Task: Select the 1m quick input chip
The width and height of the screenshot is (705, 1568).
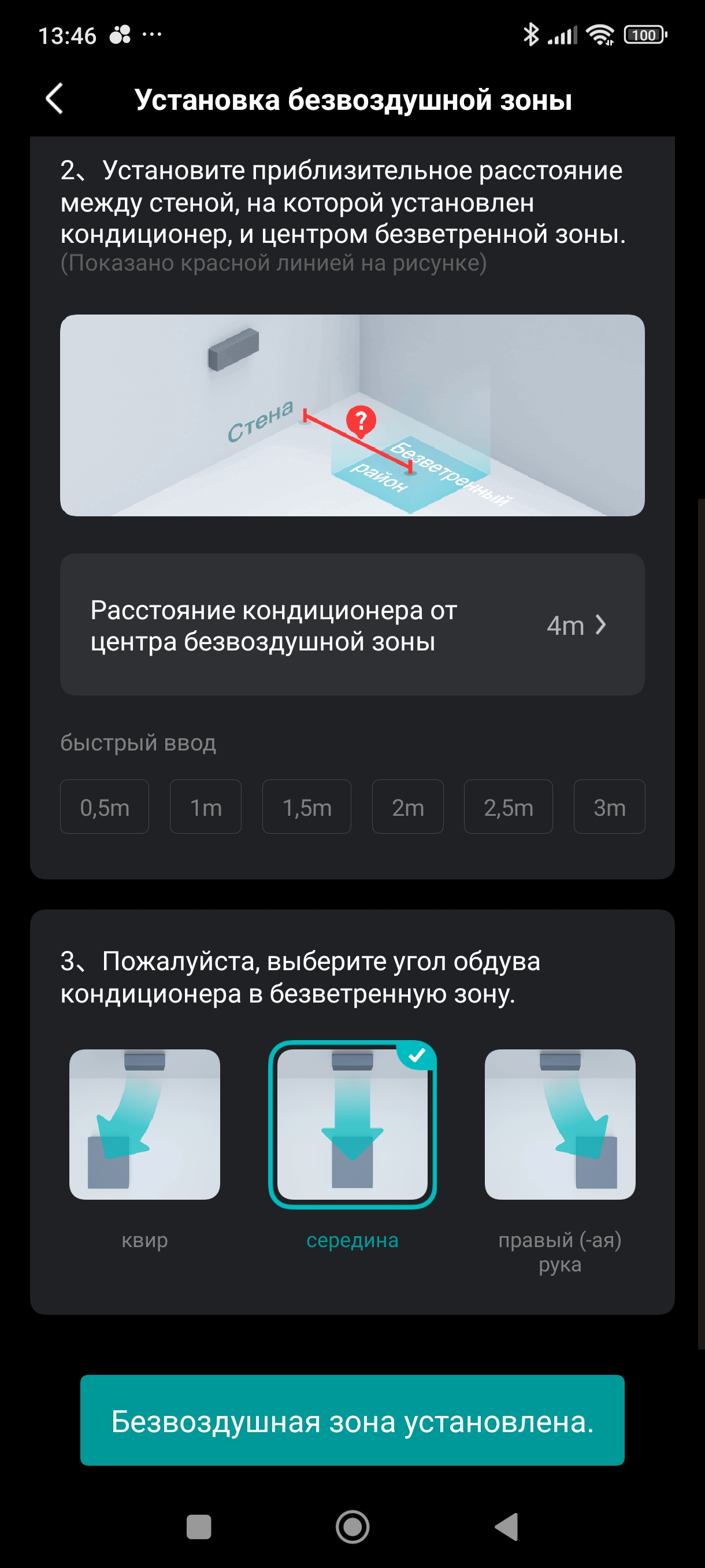Action: pyautogui.click(x=206, y=807)
